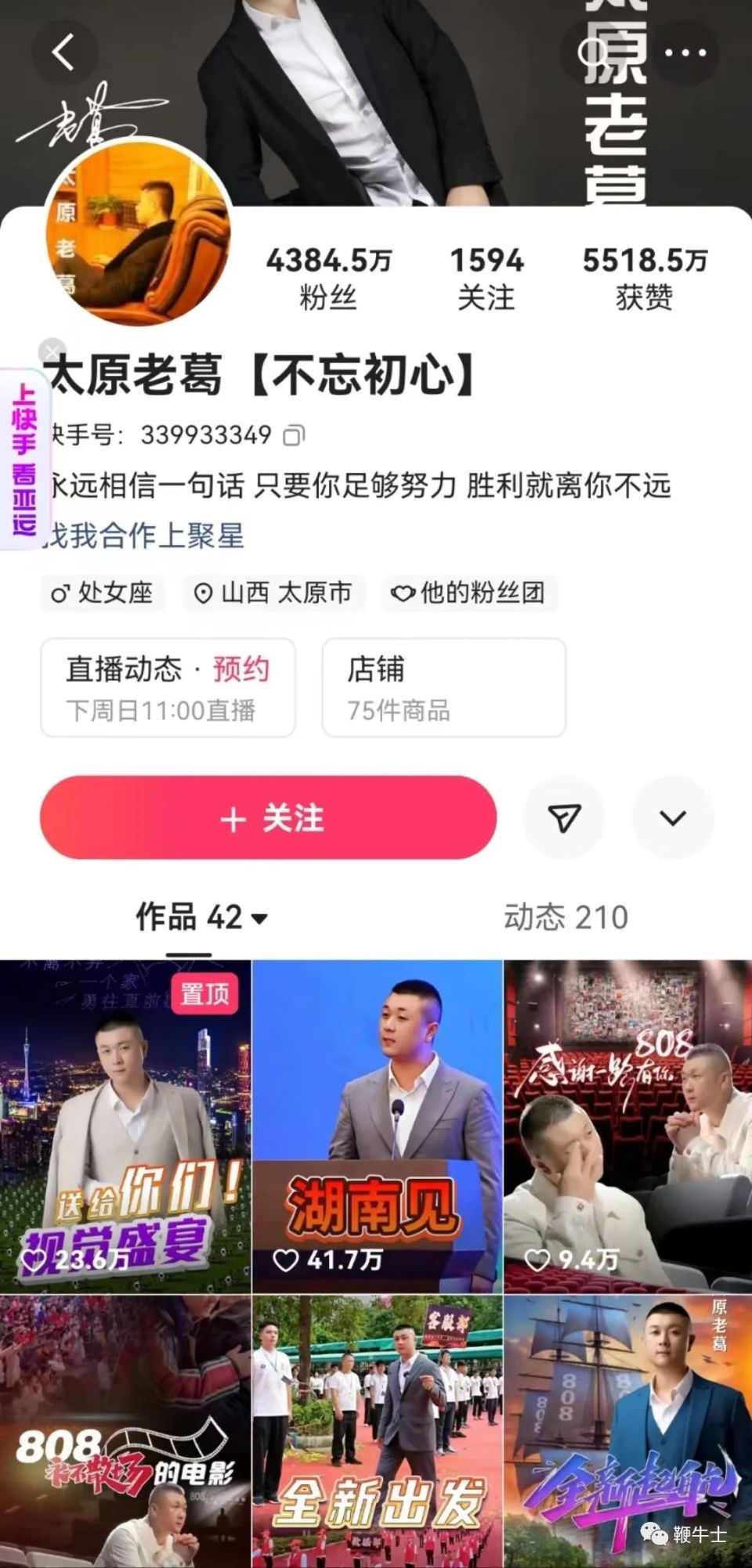Open the chevron-down expander beside share
The image size is (752, 1568).
tap(671, 817)
